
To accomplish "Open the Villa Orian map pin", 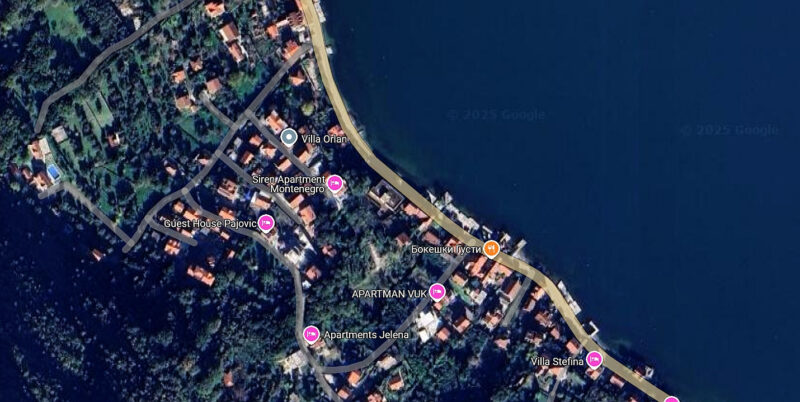I will 289,138.
